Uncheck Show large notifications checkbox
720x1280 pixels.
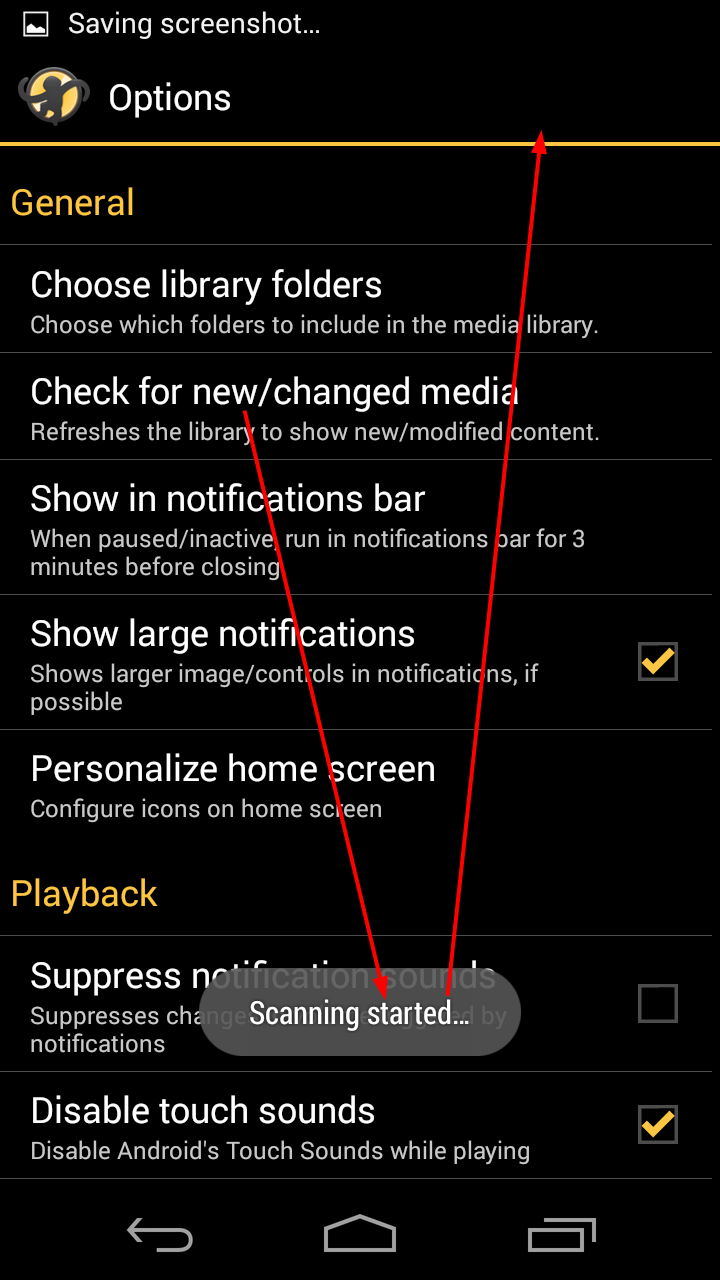[x=657, y=662]
